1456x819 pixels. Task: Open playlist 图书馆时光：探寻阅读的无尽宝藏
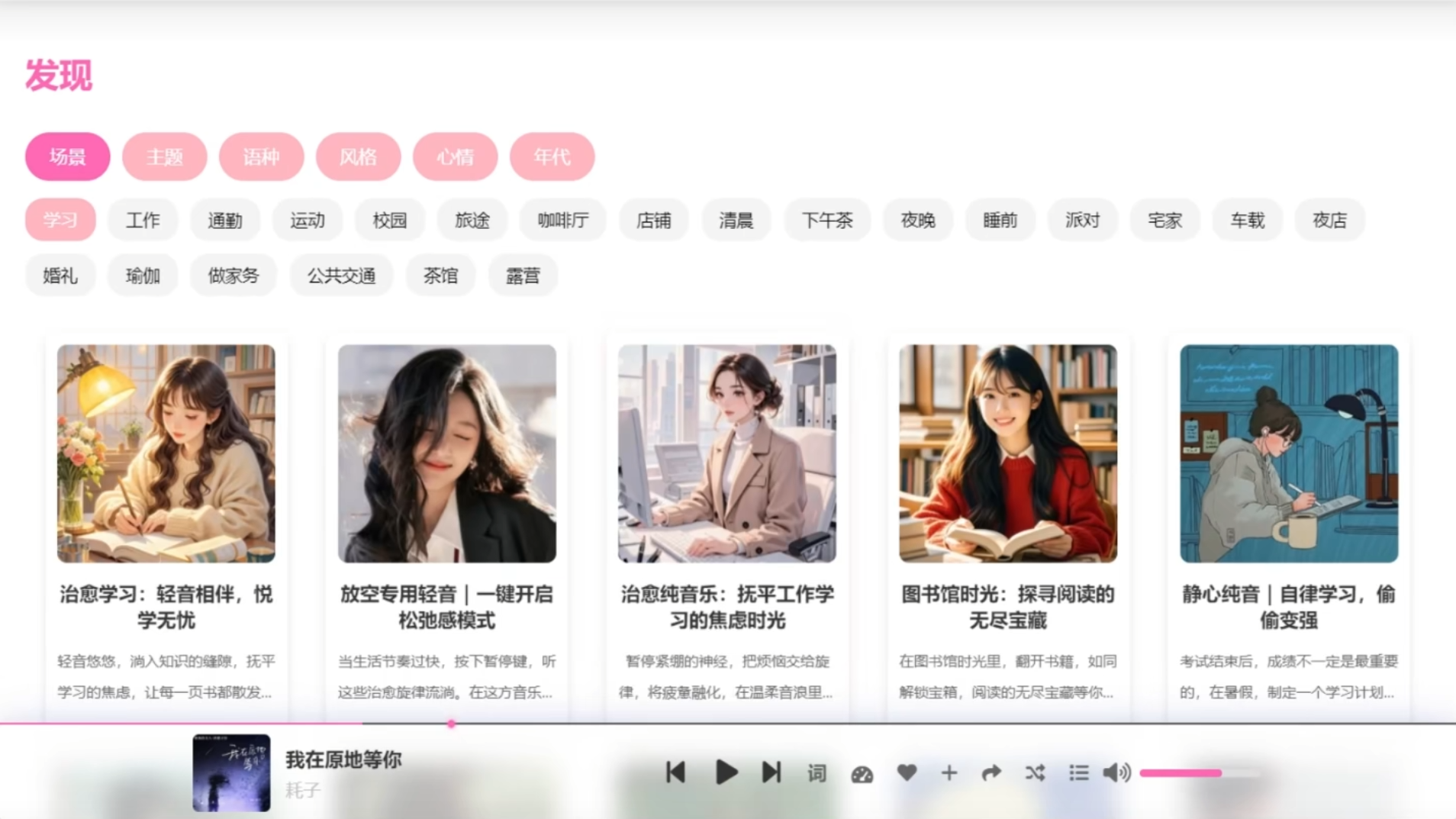point(1007,453)
